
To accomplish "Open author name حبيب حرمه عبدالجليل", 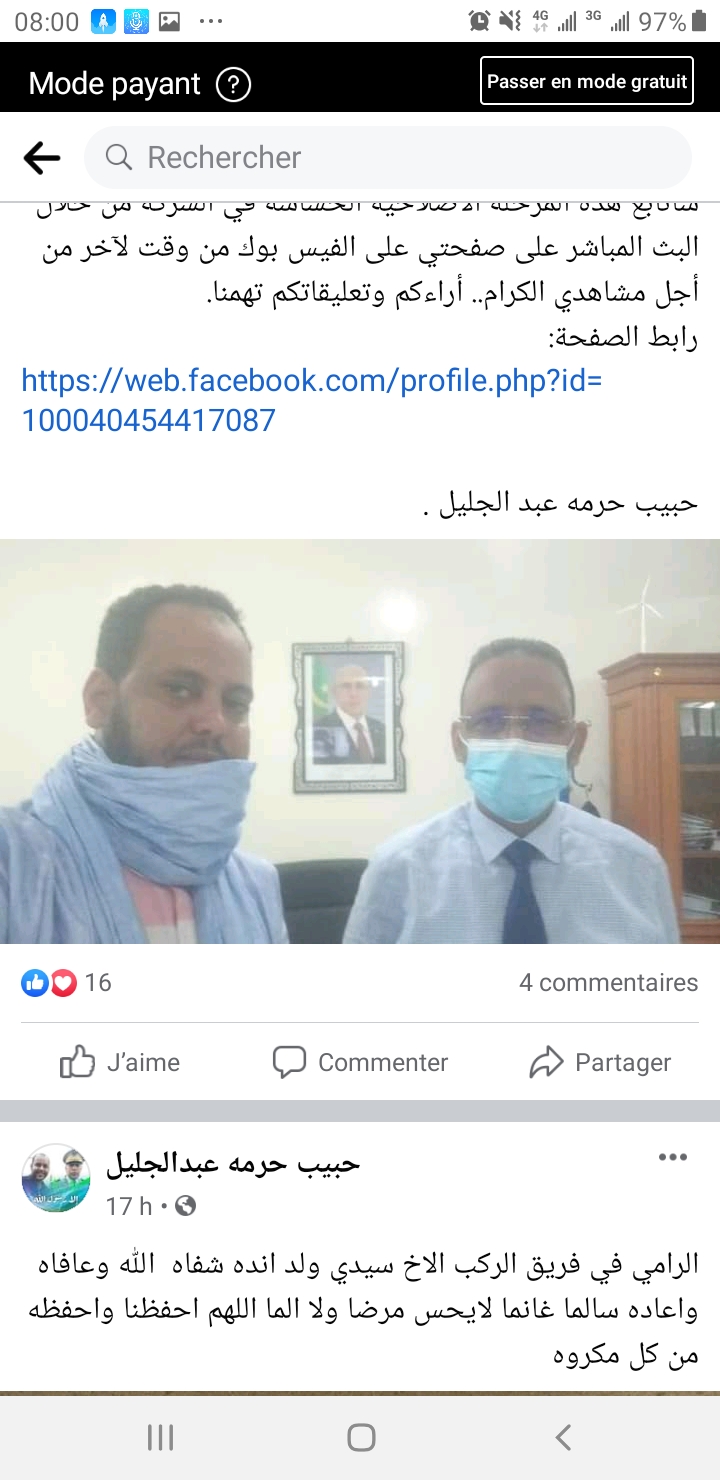I will click(233, 1163).
